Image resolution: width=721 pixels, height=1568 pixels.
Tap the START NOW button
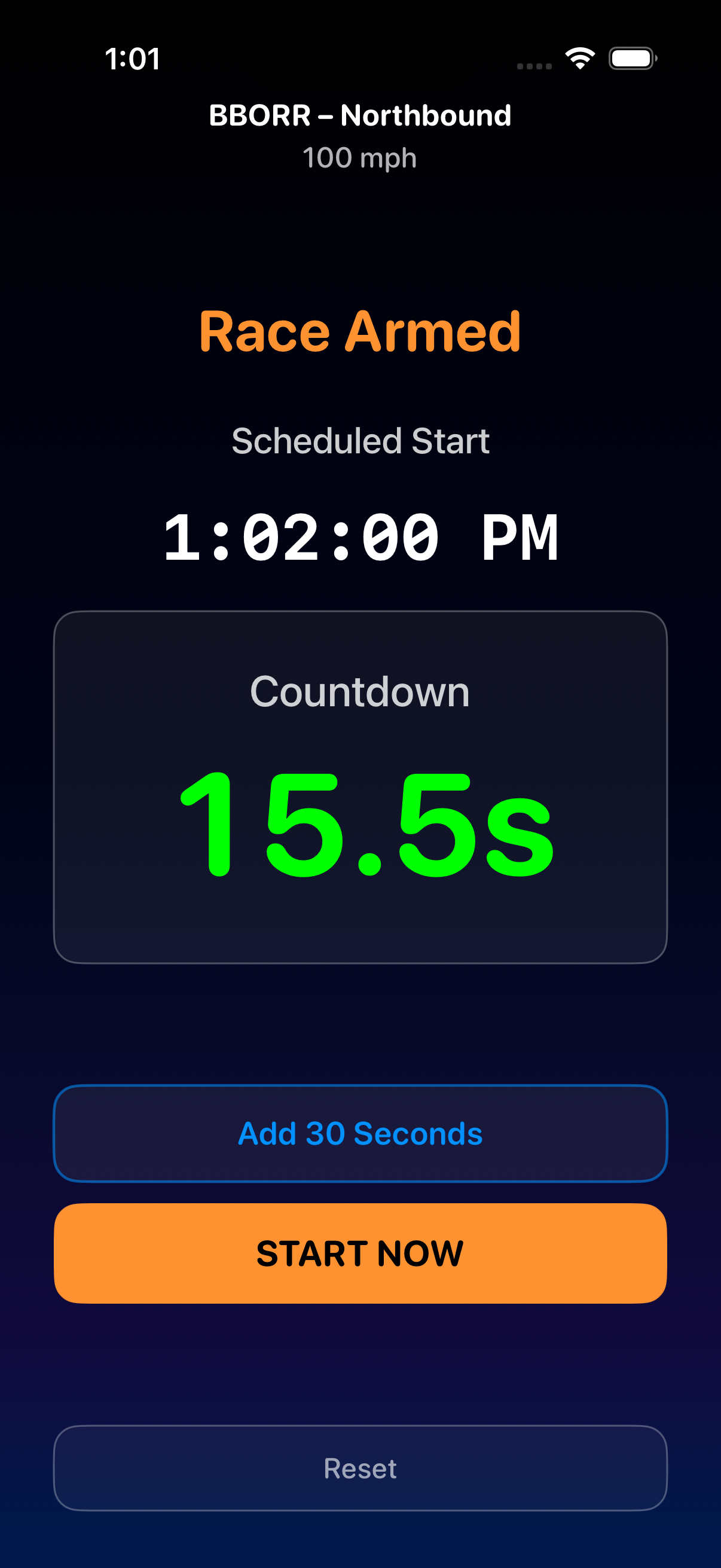pyautogui.click(x=360, y=1253)
